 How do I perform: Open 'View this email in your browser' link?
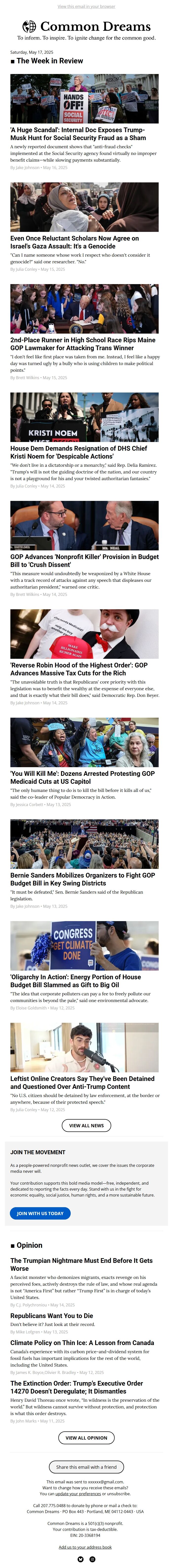pos(86,7)
